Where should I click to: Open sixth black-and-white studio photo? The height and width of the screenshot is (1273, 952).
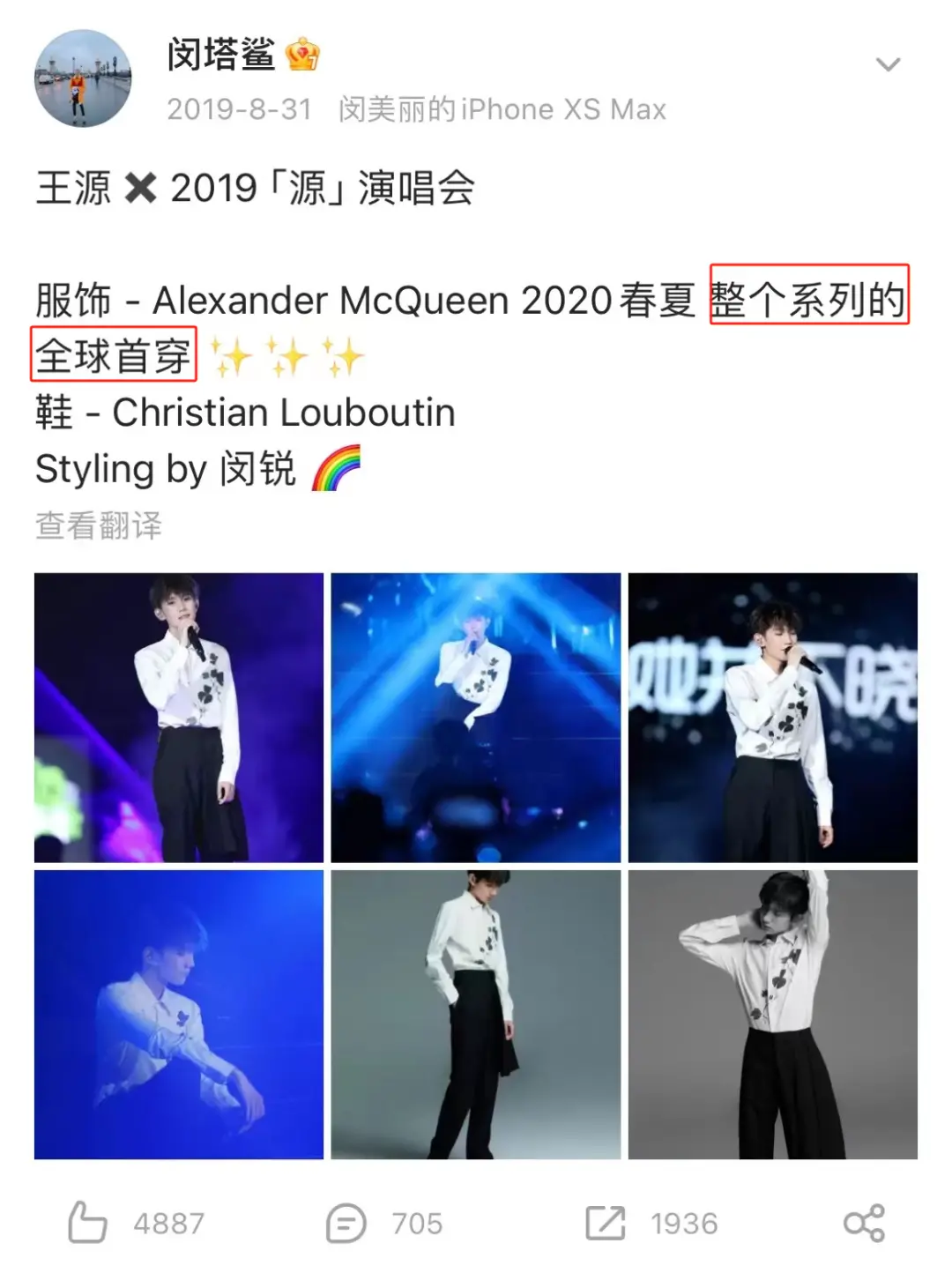[772, 1015]
